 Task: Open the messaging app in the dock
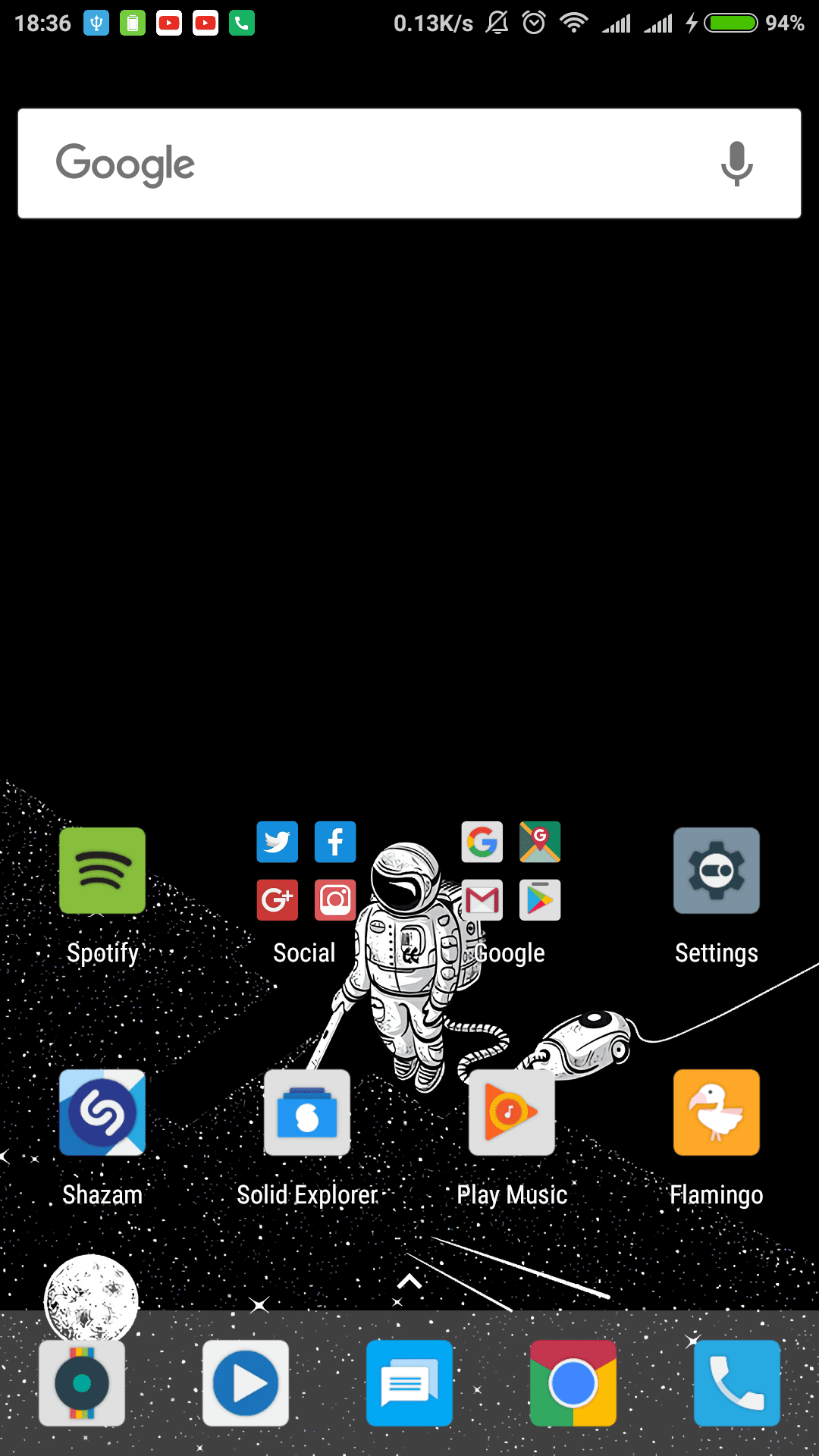click(x=409, y=1383)
